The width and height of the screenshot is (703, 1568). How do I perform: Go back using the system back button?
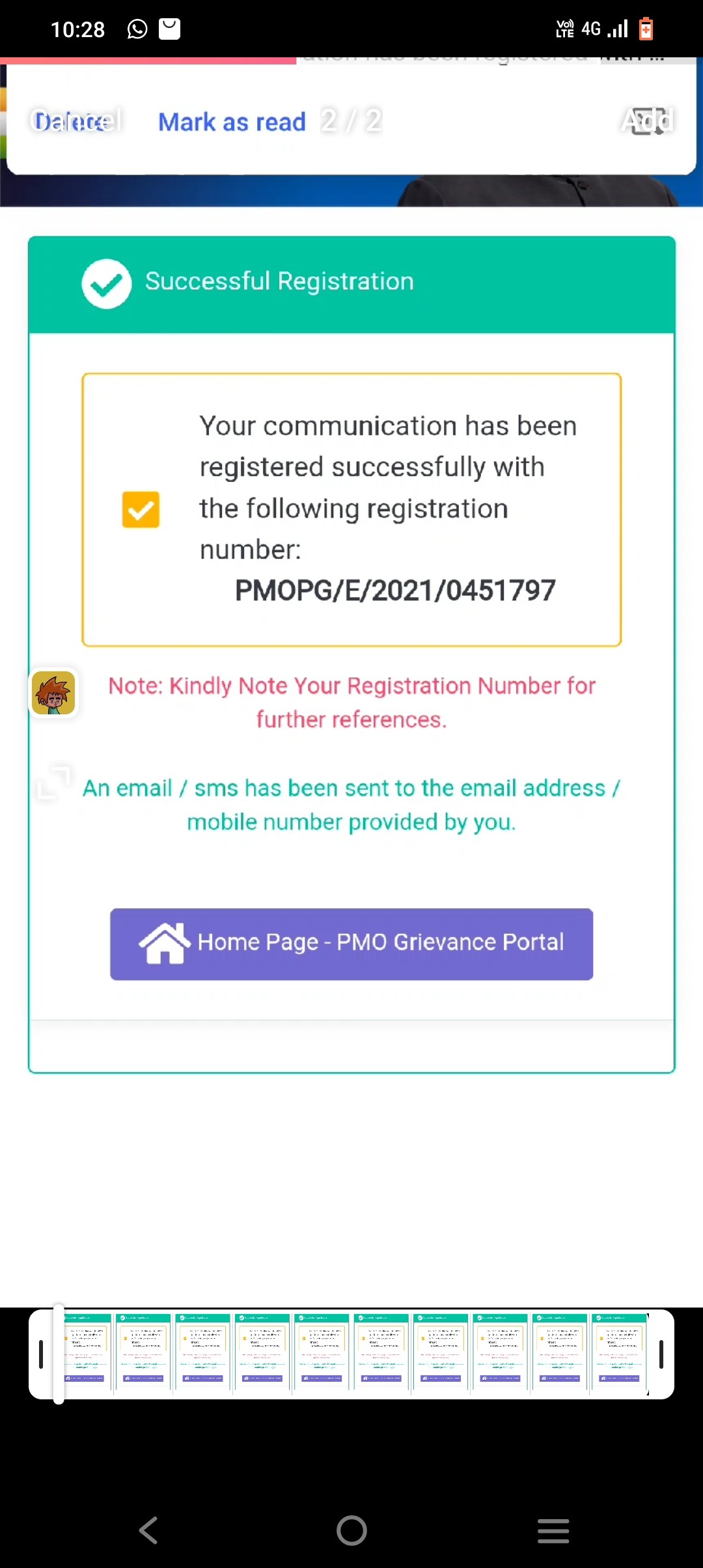tap(149, 1530)
